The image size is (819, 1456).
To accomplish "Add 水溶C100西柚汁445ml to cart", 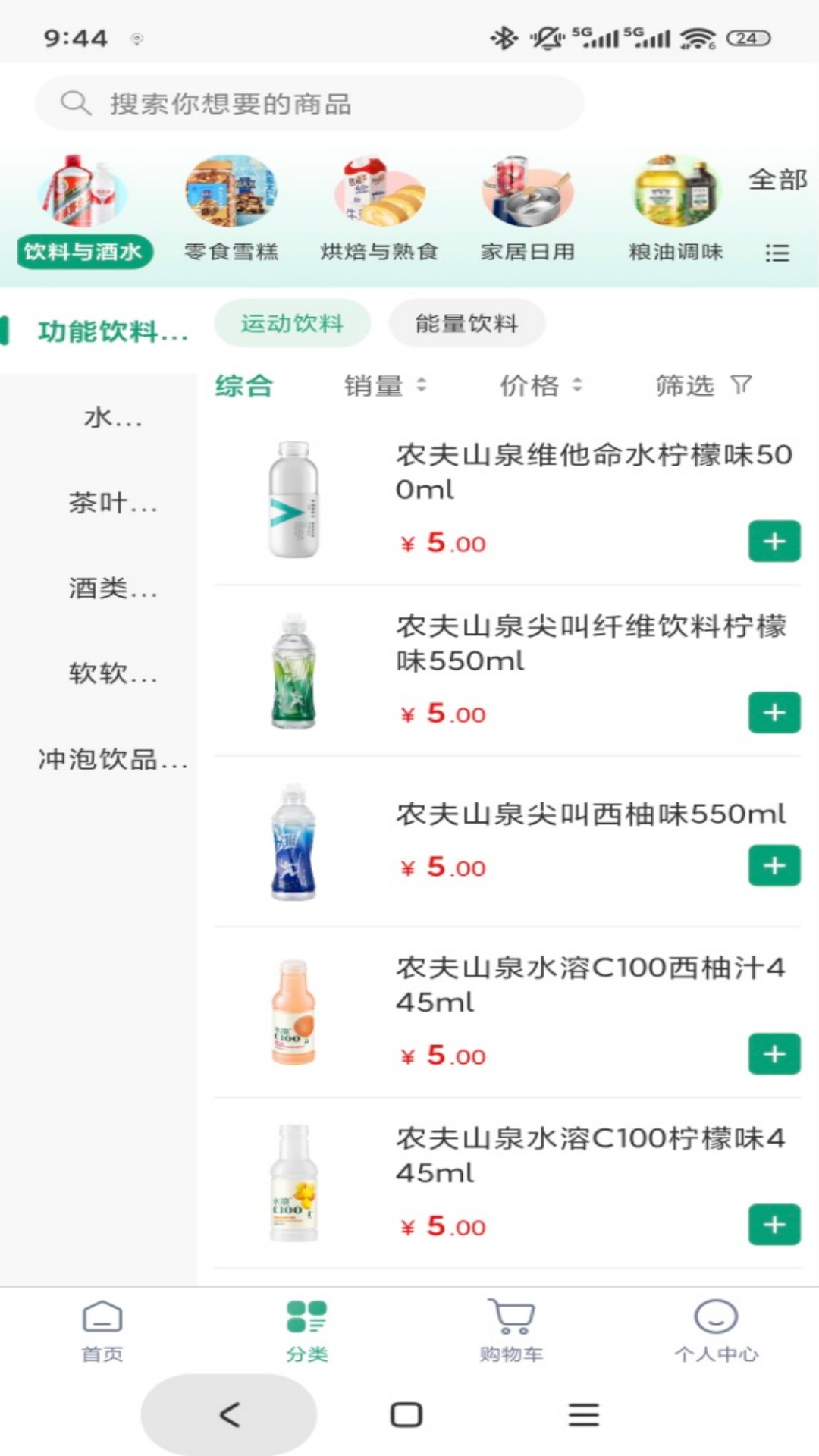I will [773, 1054].
